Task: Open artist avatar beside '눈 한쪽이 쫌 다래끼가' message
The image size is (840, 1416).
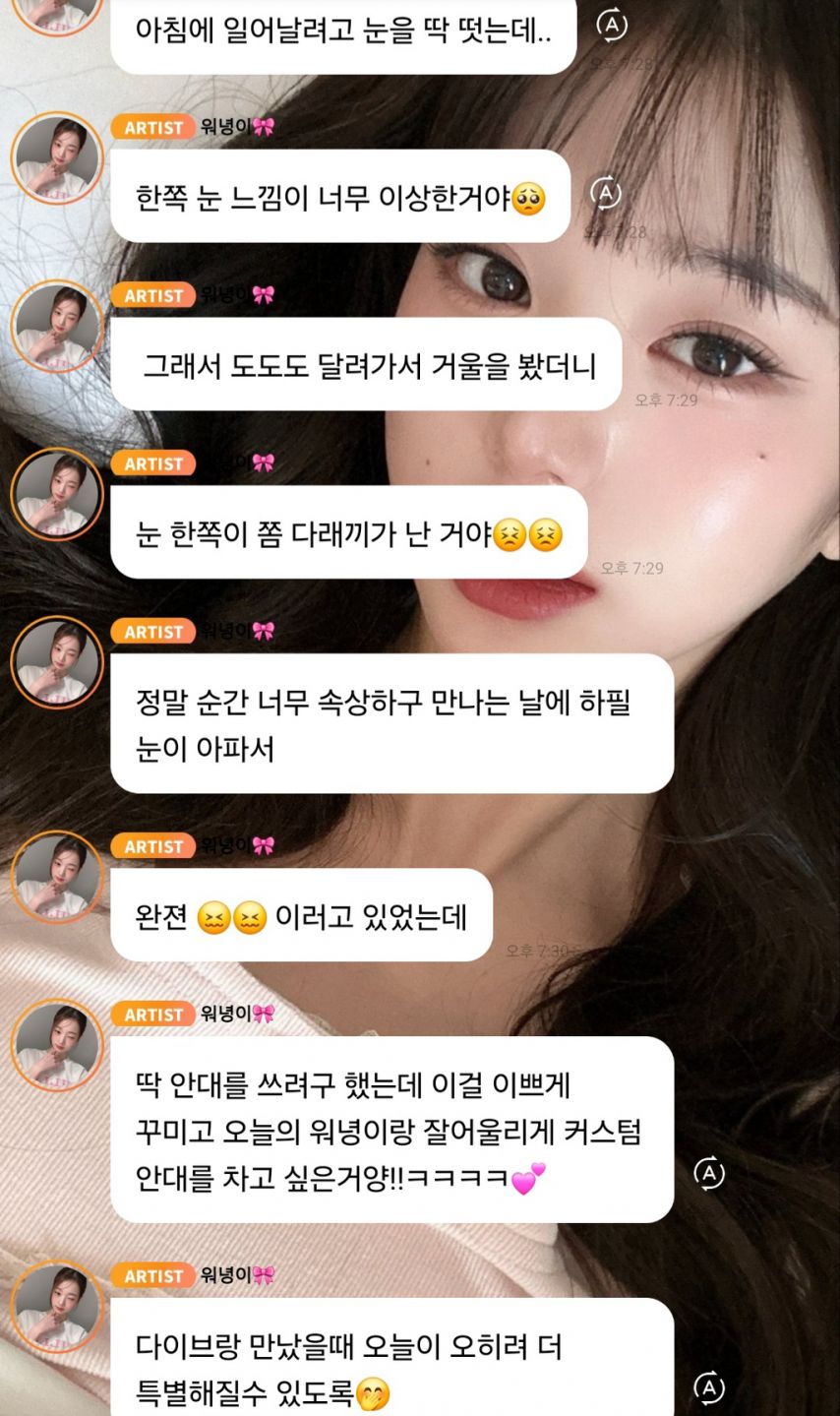Action: pos(57,494)
